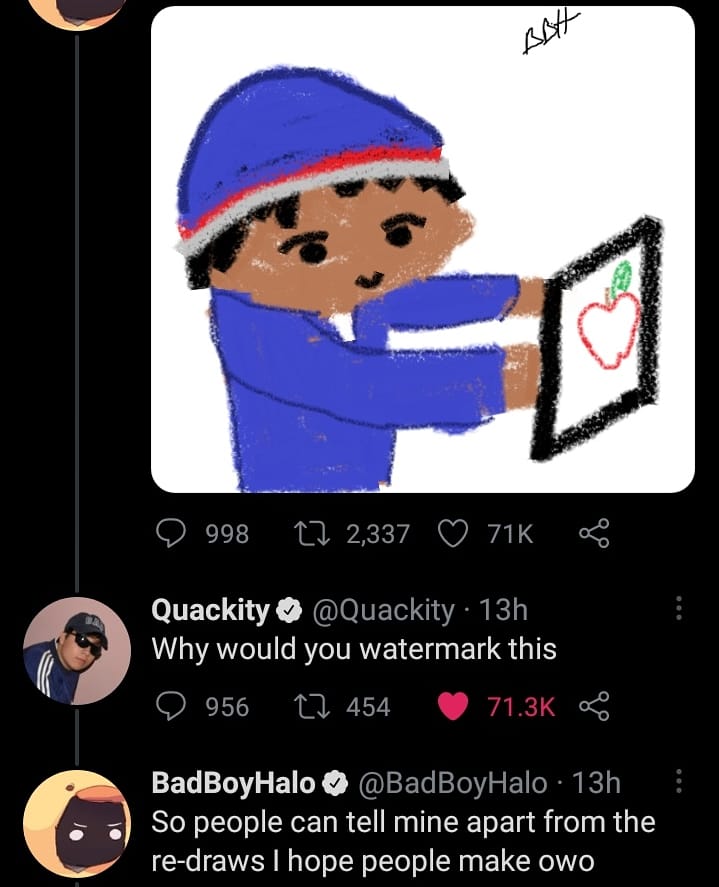
Task: Open BadBoyHalo's profile avatar
Action: (x=76, y=823)
